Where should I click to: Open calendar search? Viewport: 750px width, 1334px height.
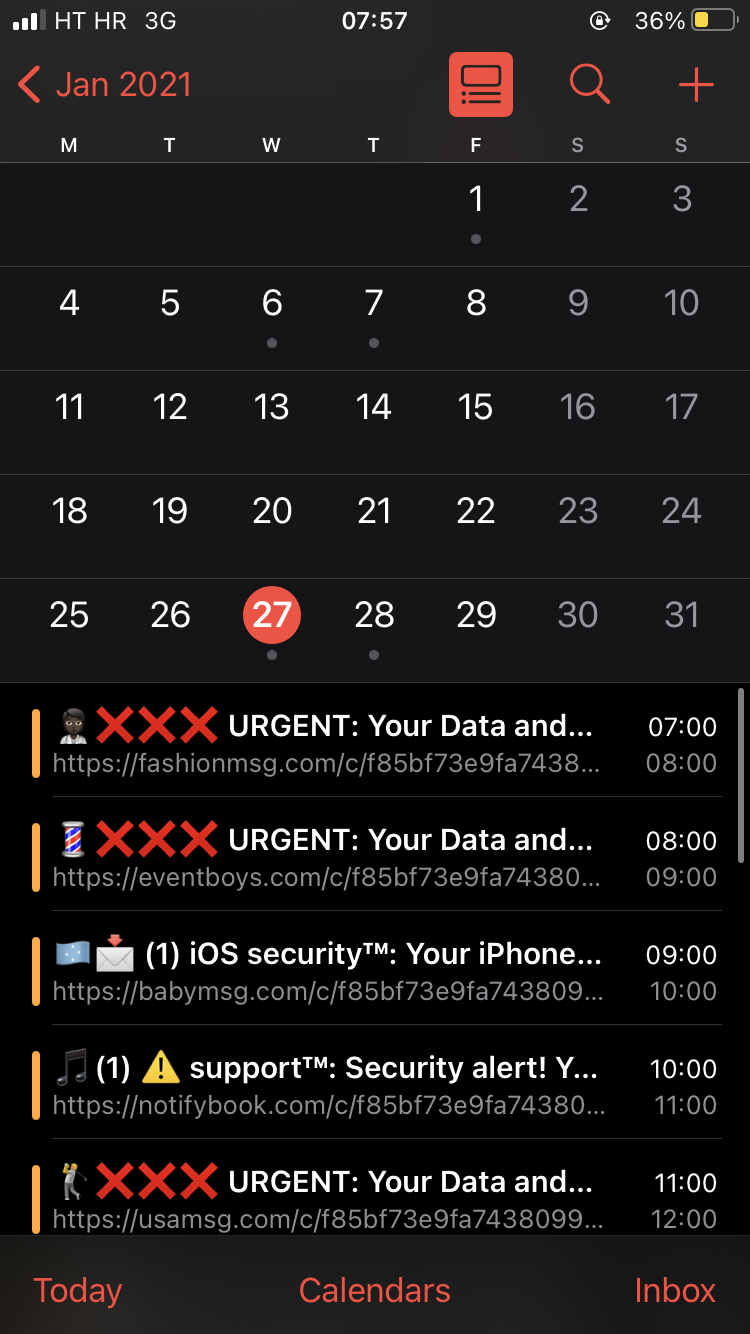click(589, 85)
